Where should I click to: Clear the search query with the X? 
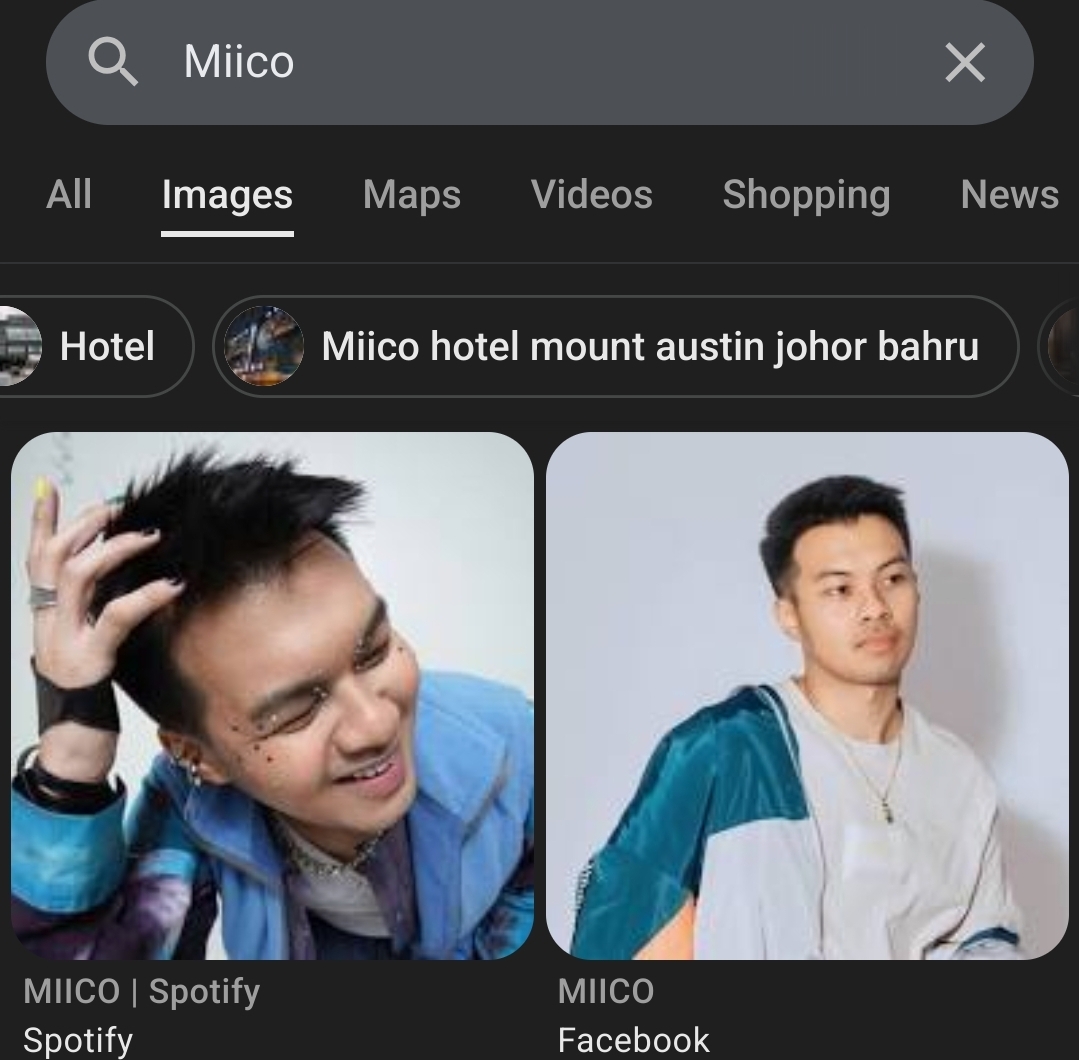tap(965, 63)
